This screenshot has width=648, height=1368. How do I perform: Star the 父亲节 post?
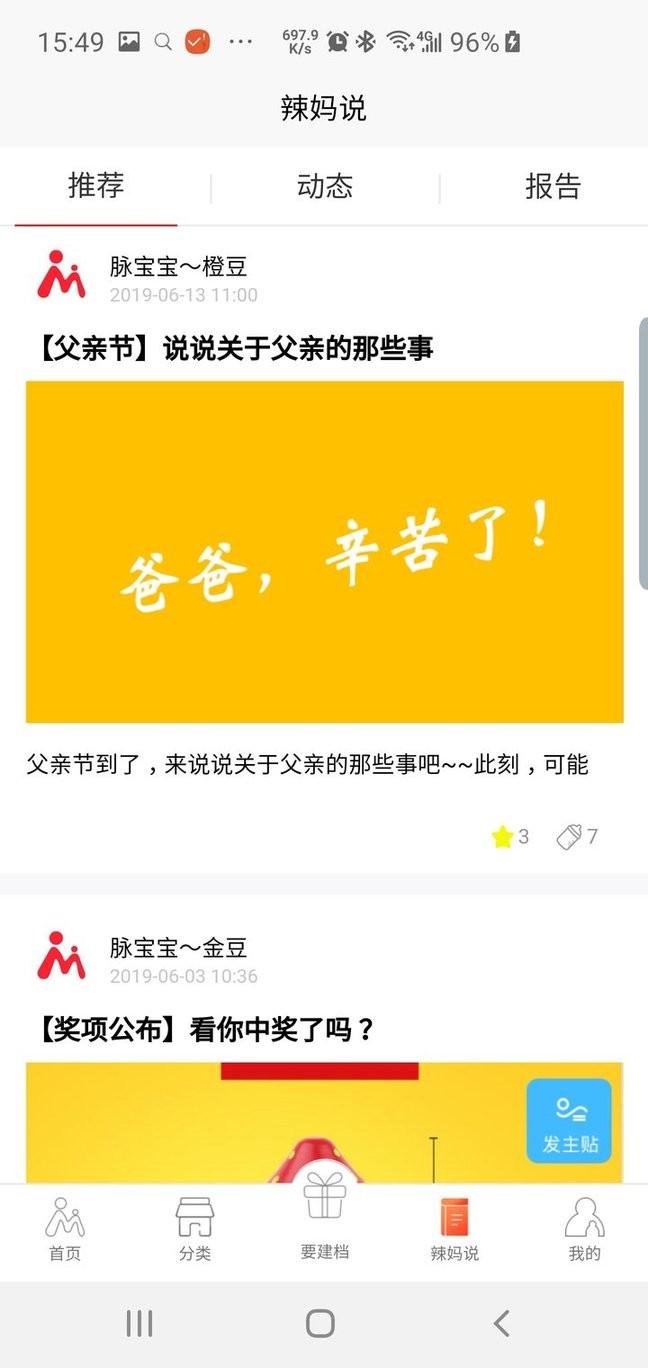(502, 837)
